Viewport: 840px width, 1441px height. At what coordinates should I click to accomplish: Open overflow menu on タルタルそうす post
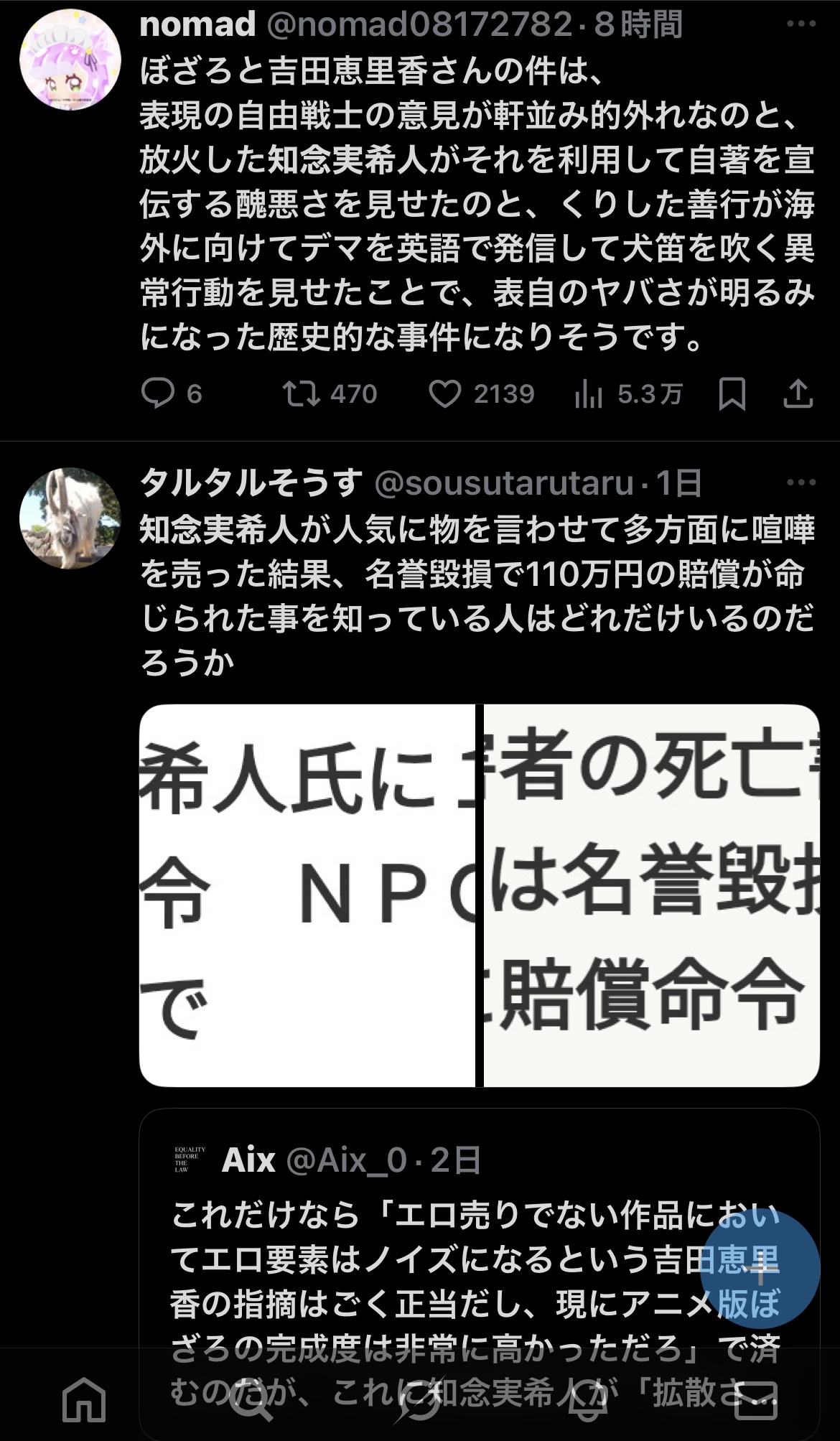point(801,482)
